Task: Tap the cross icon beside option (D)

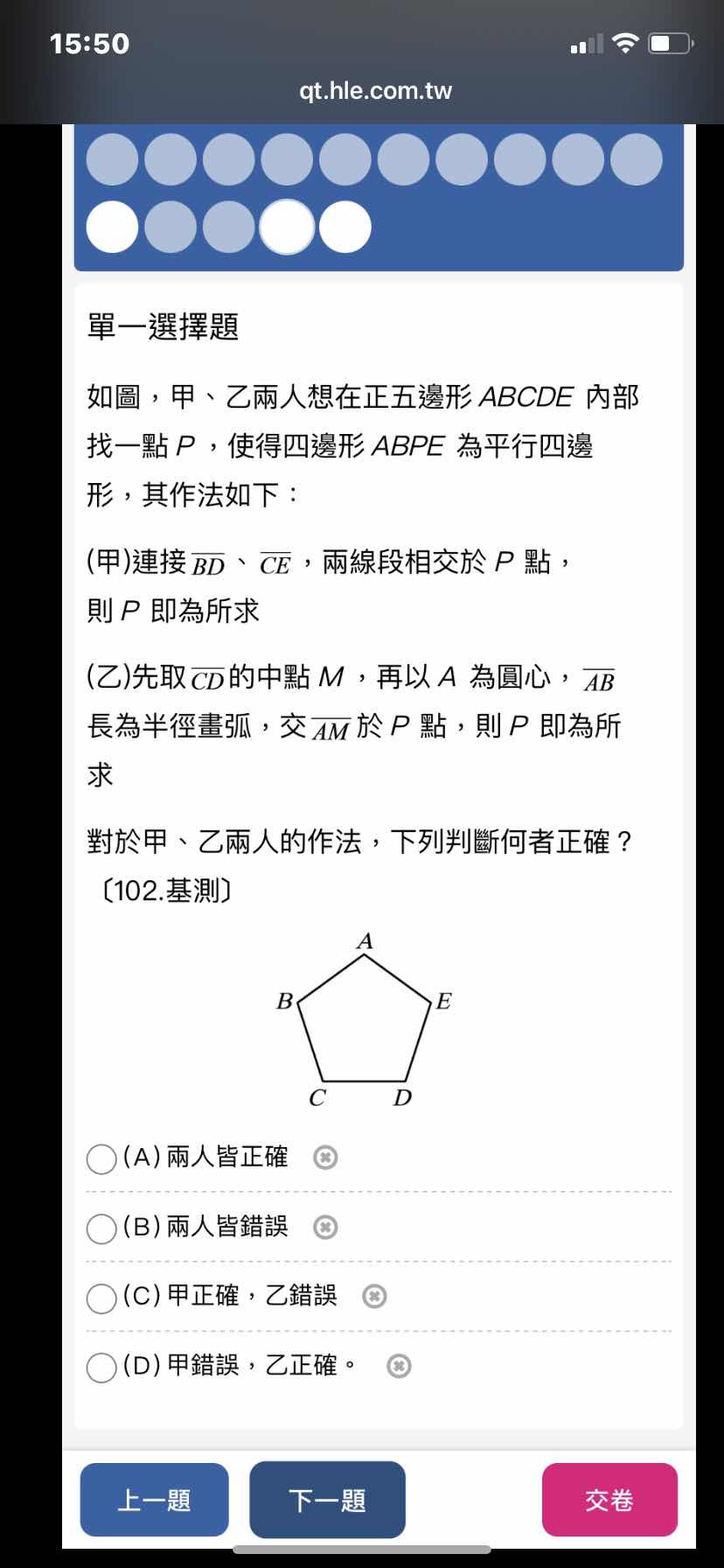Action: click(399, 1366)
